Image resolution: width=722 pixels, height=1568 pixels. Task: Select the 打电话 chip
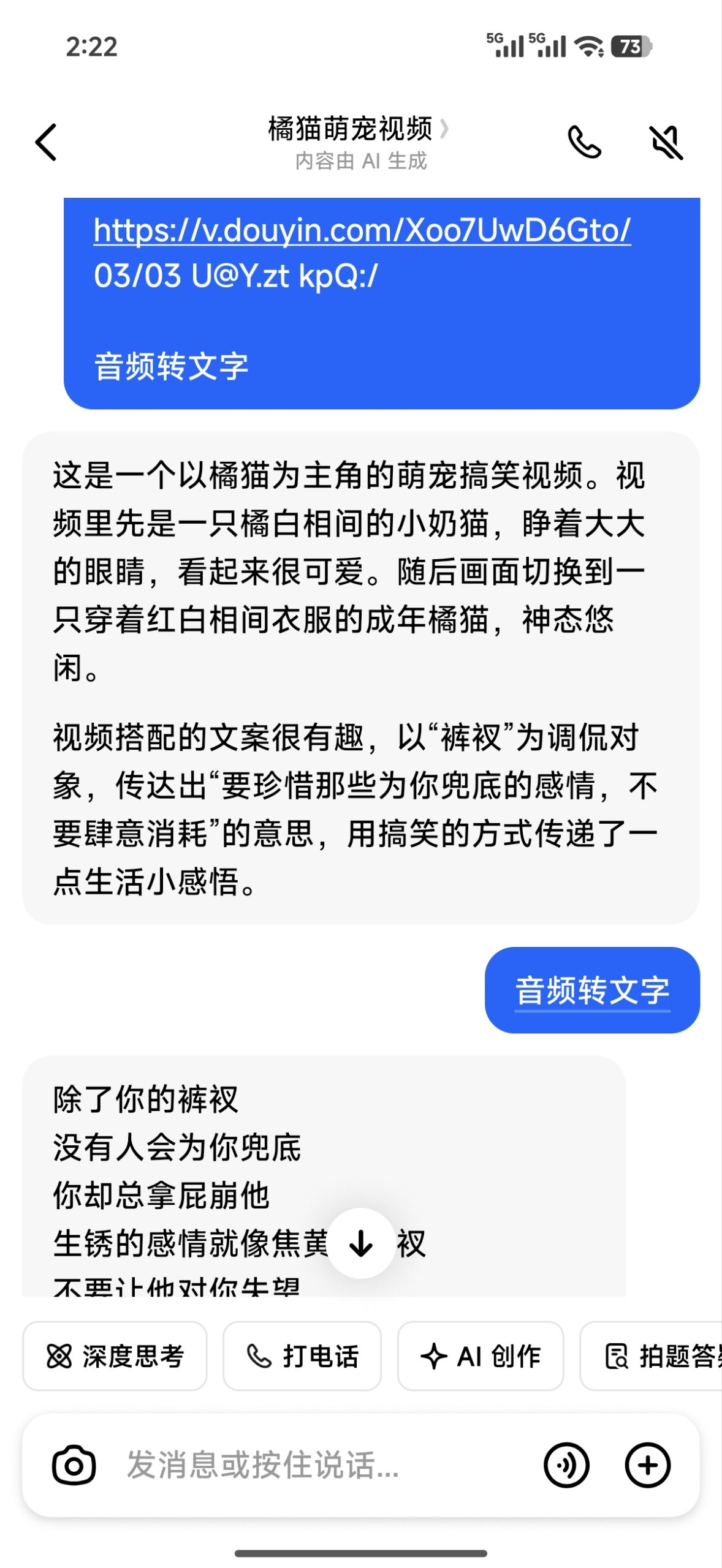302,1356
